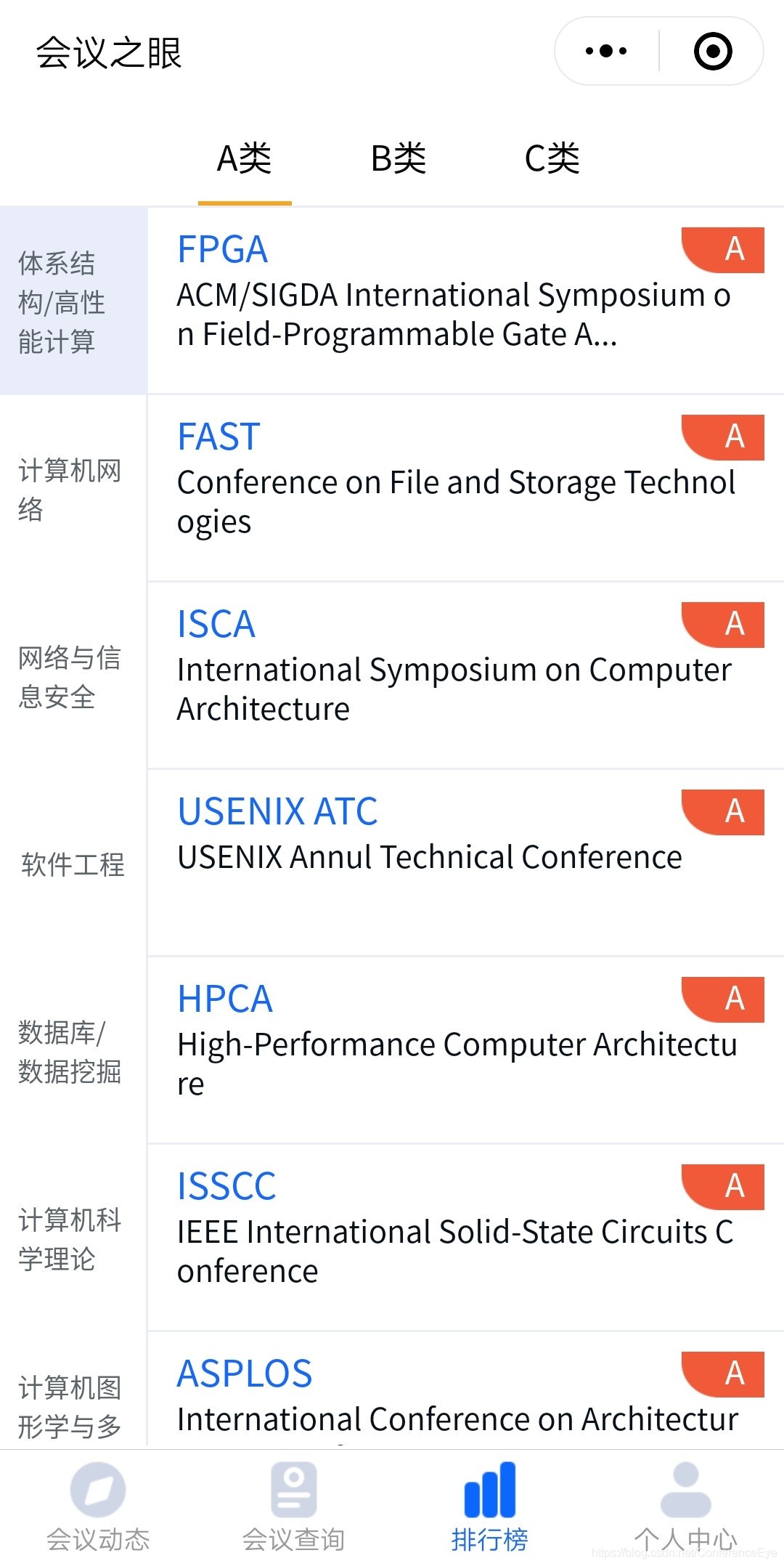Select the A类 tab
Viewport: 784px width, 1566px height.
[244, 157]
